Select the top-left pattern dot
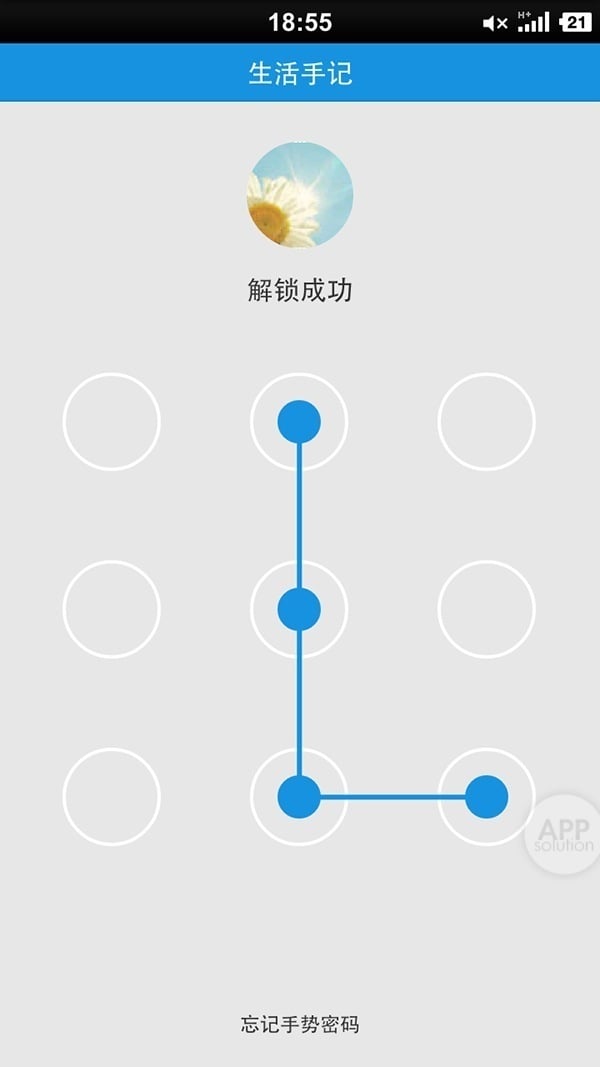600x1067 pixels. click(111, 421)
